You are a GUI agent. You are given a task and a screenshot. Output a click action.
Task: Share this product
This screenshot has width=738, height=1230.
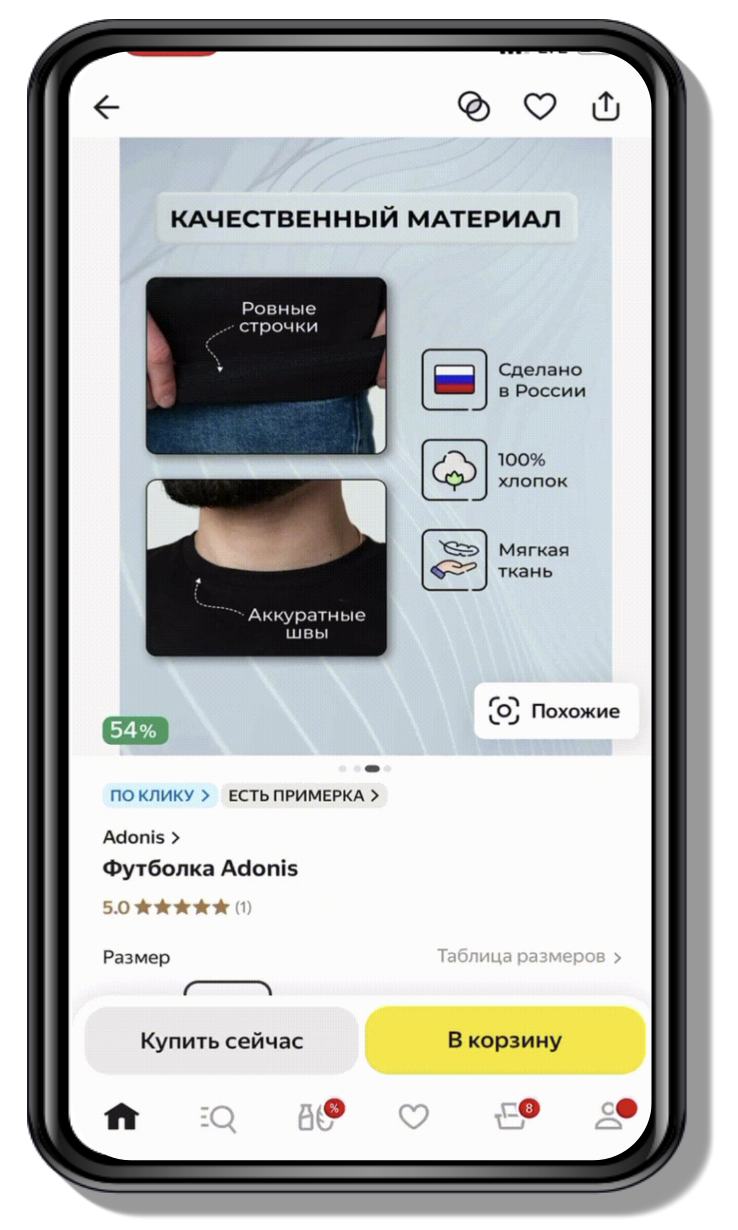[606, 106]
